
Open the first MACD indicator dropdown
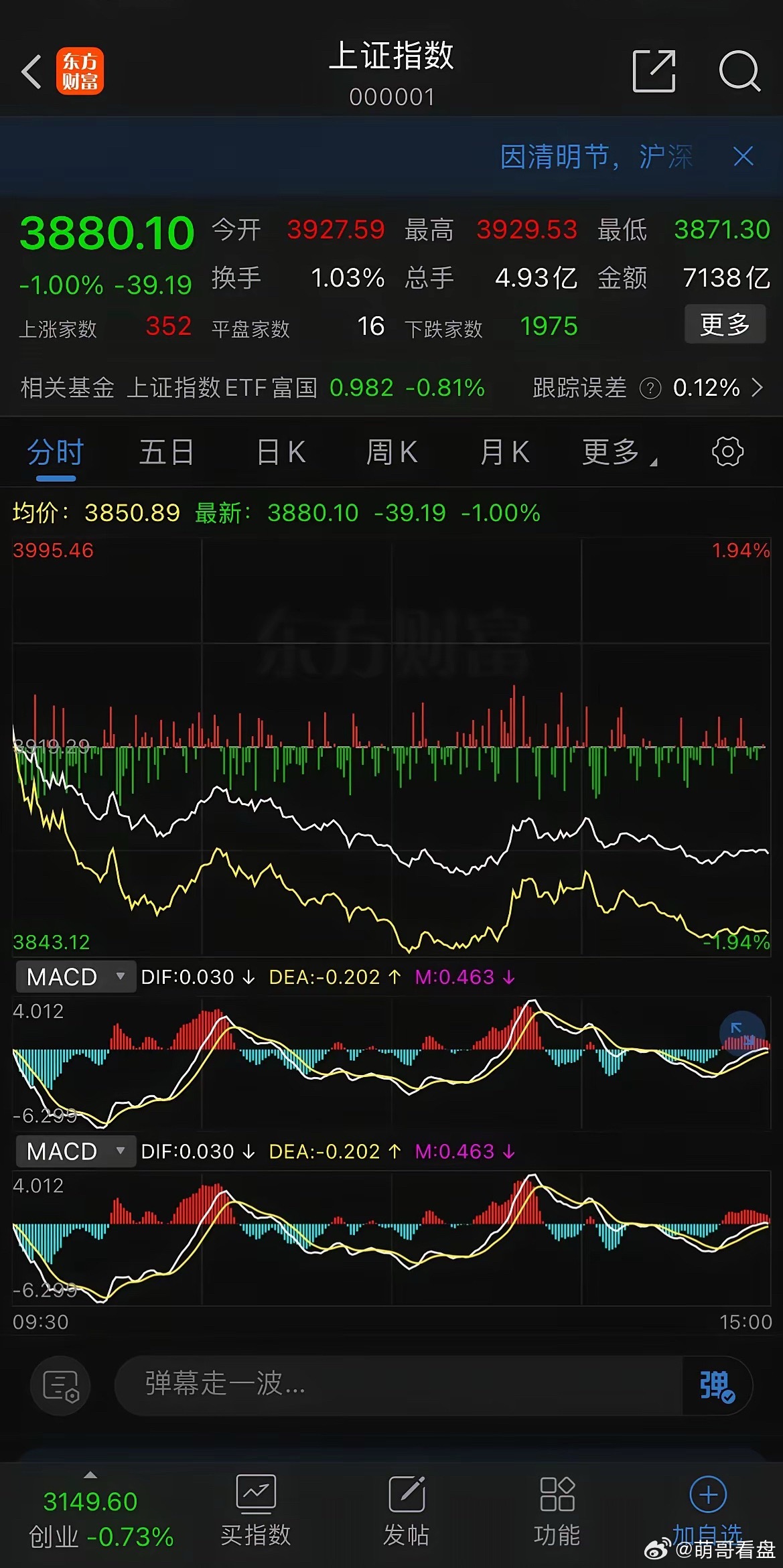[75, 977]
